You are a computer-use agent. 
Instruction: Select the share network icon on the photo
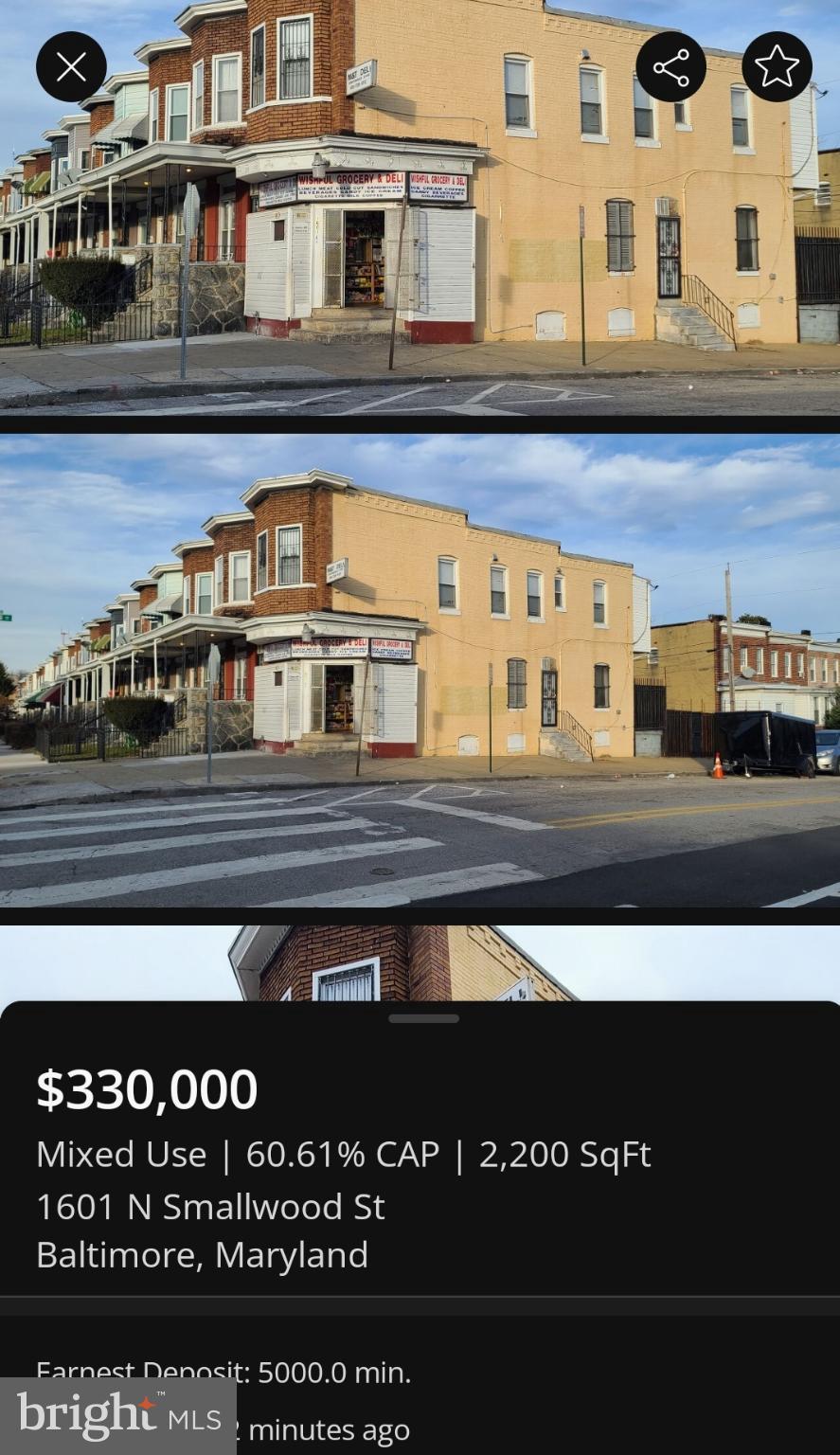tap(672, 66)
